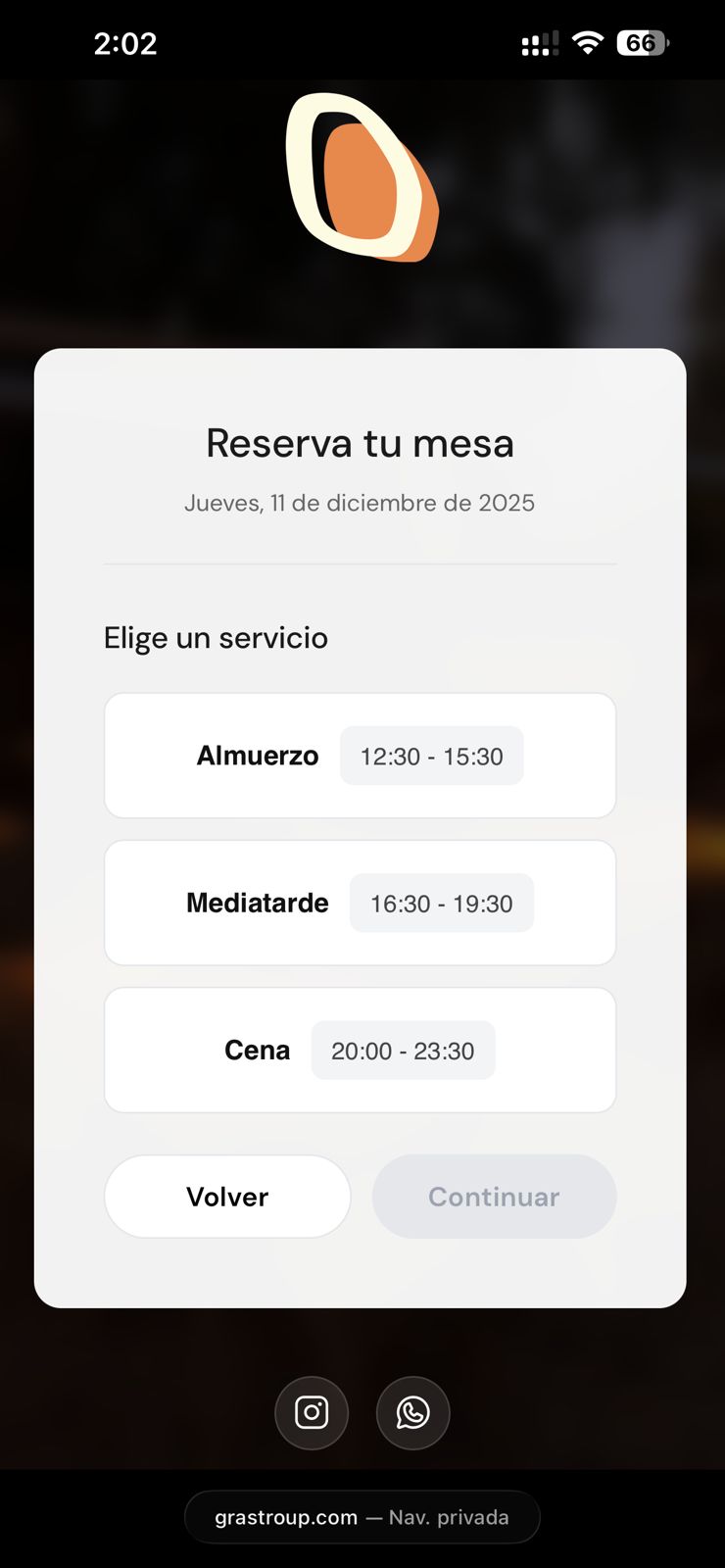This screenshot has width=725, height=1568.
Task: Tap the Continuar button
Action: (494, 1197)
